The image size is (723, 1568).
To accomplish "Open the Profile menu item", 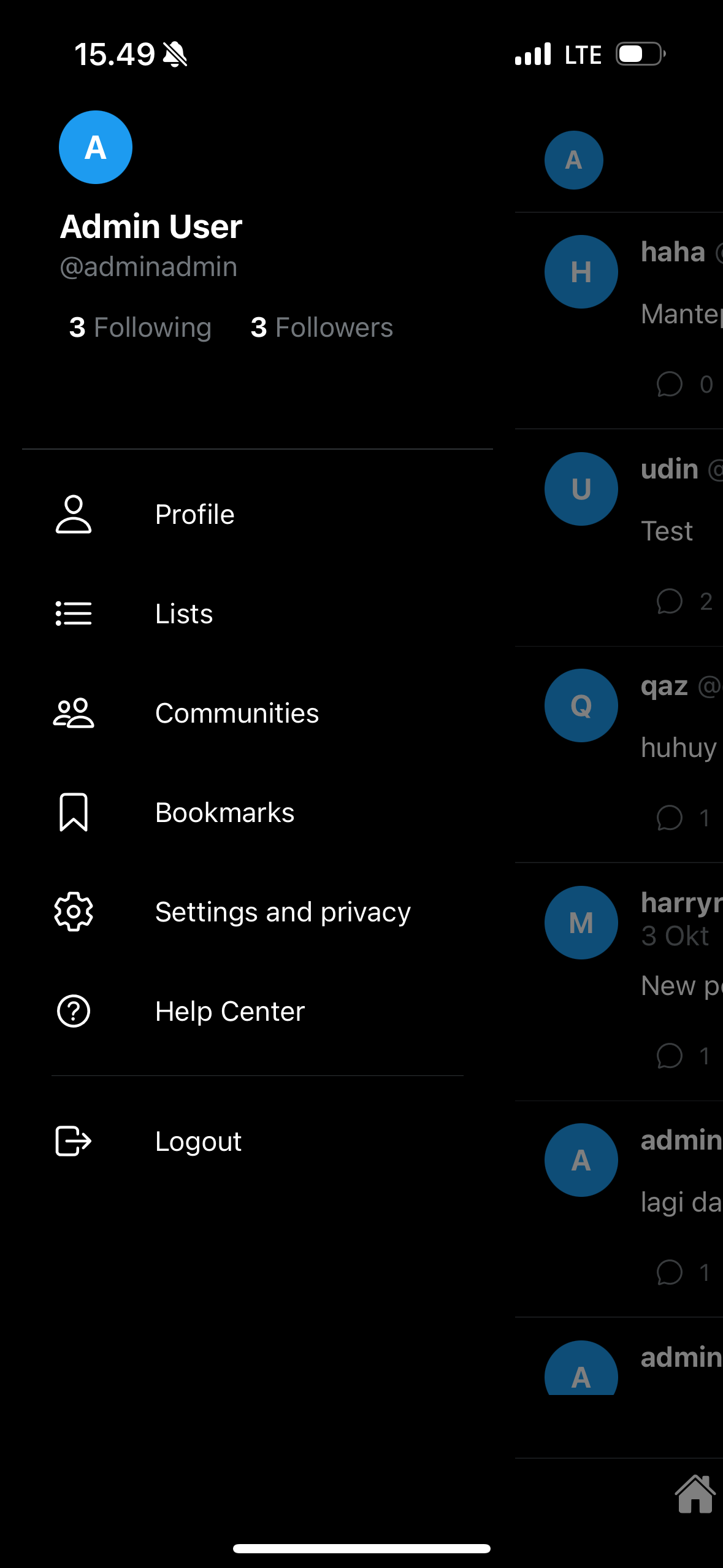I will [x=194, y=514].
